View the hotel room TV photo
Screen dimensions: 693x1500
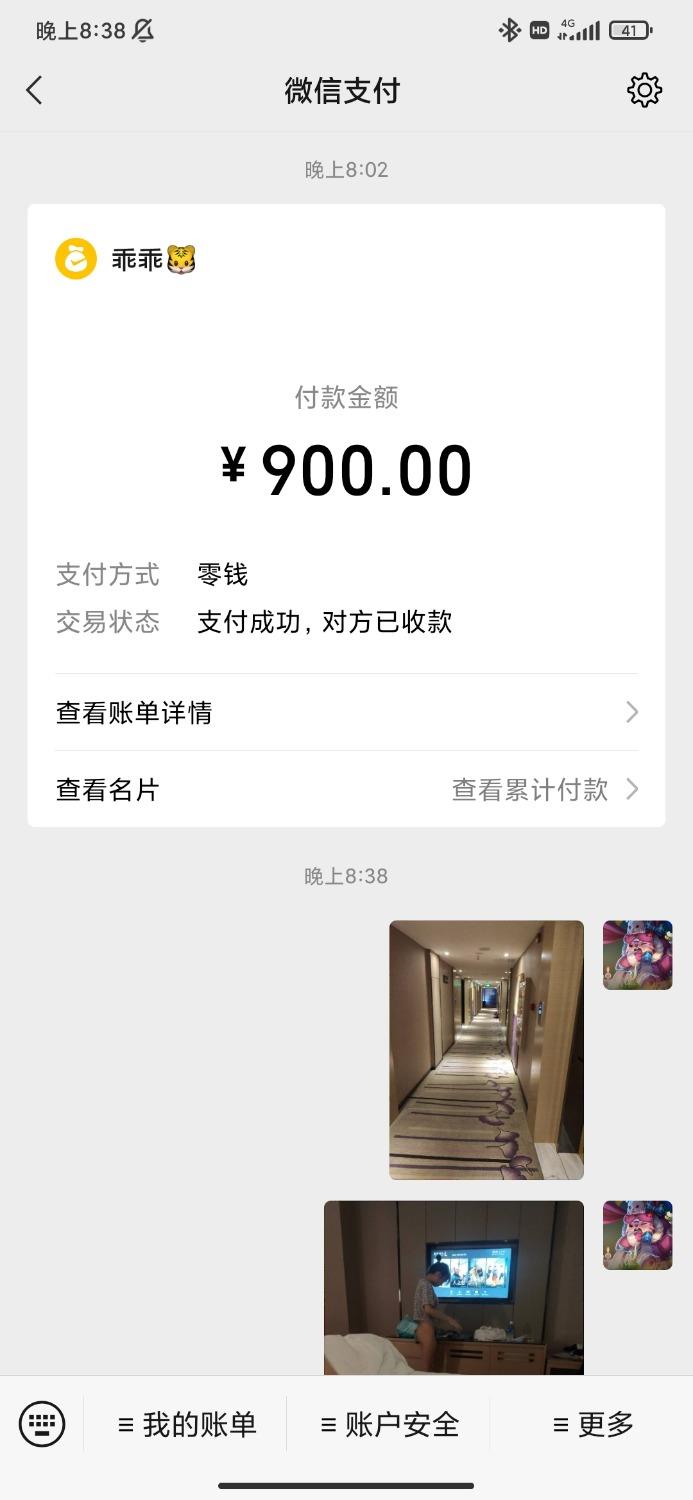(x=453, y=1288)
